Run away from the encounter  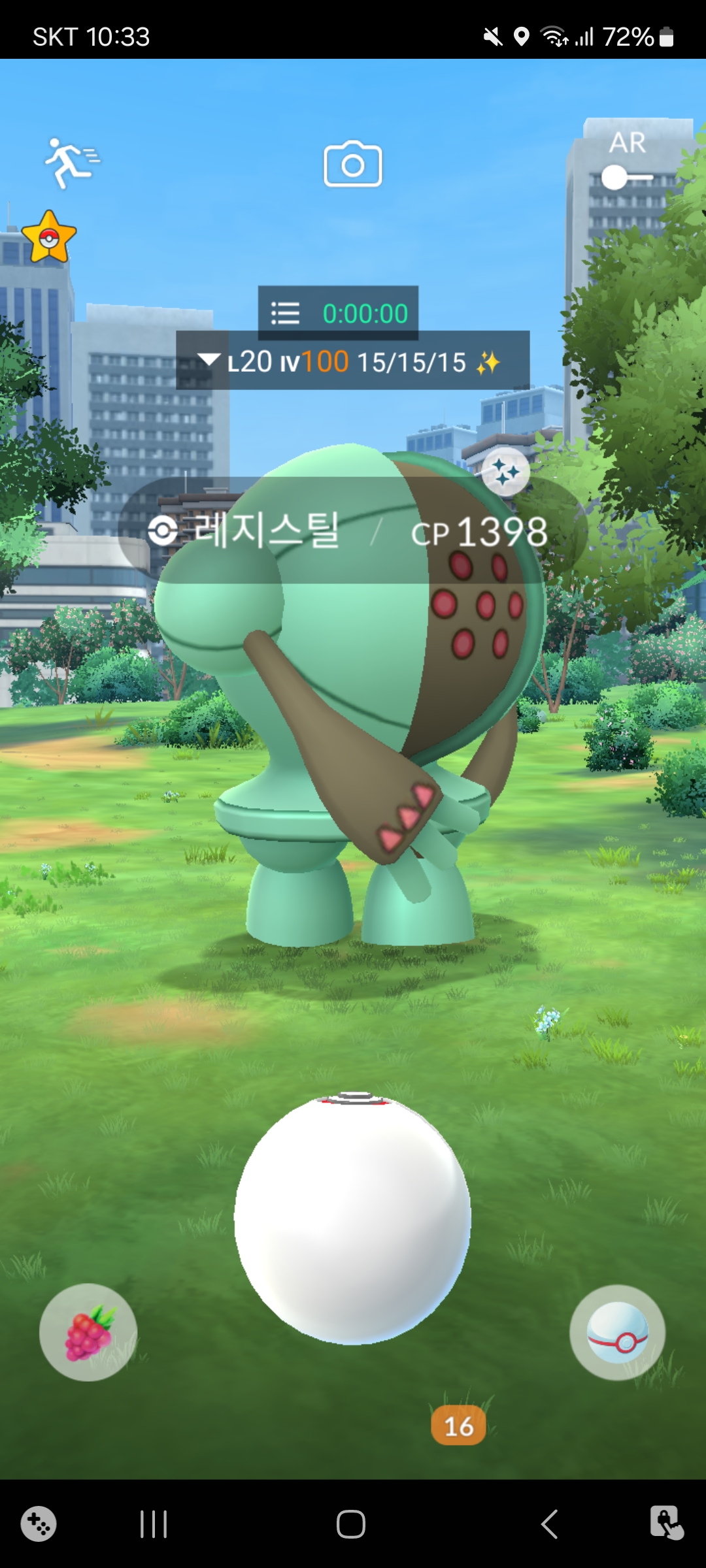71,162
